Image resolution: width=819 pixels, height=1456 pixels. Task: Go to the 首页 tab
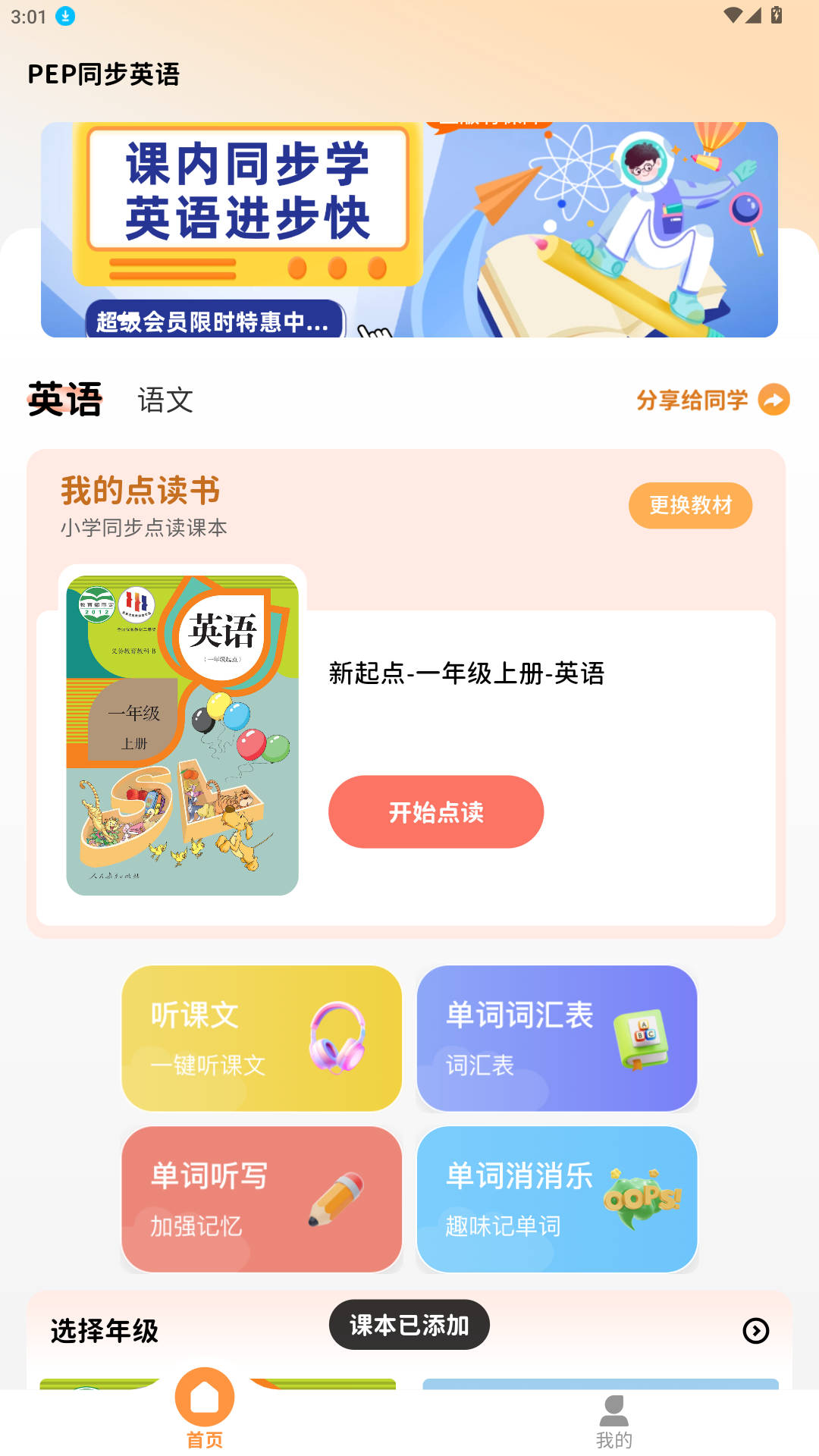point(205,1412)
